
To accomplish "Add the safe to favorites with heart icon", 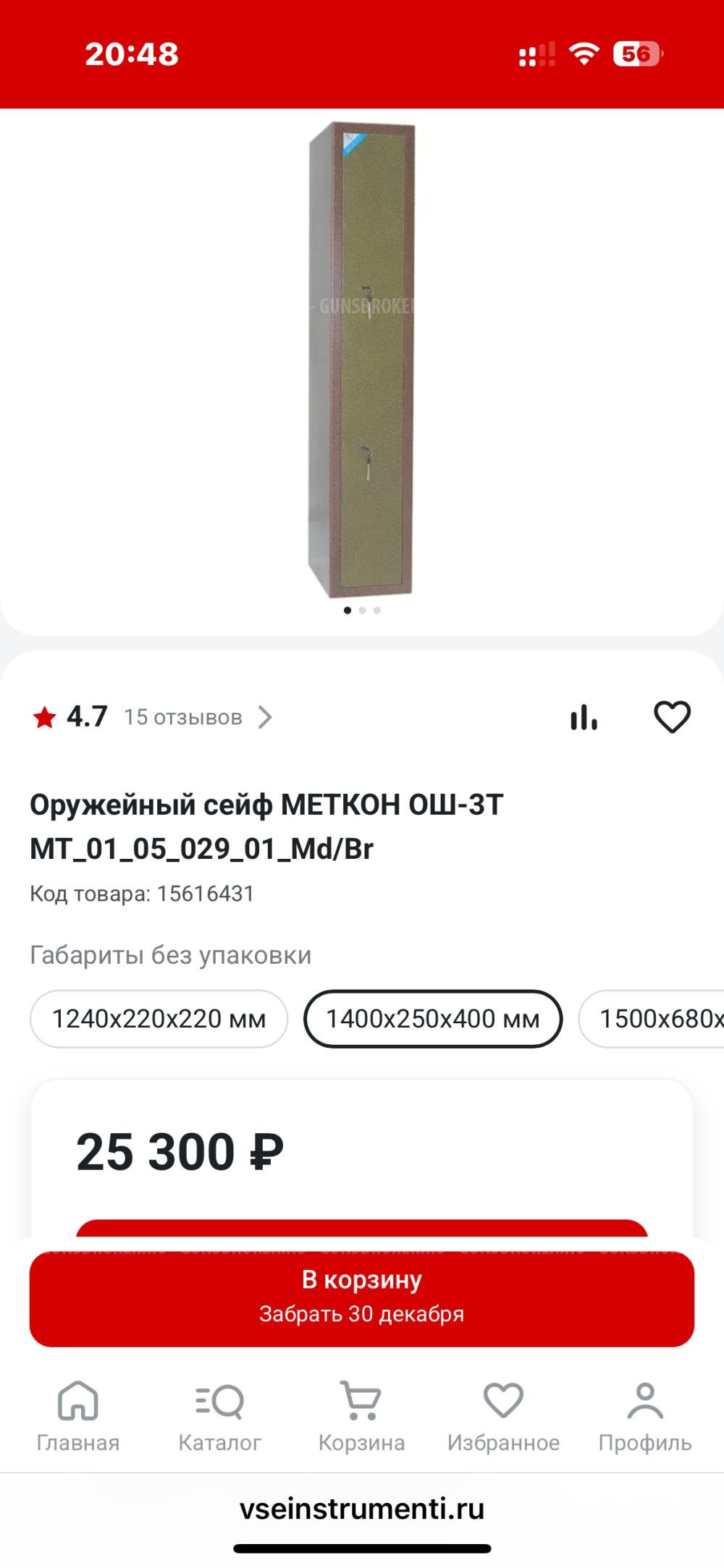I will click(x=670, y=717).
